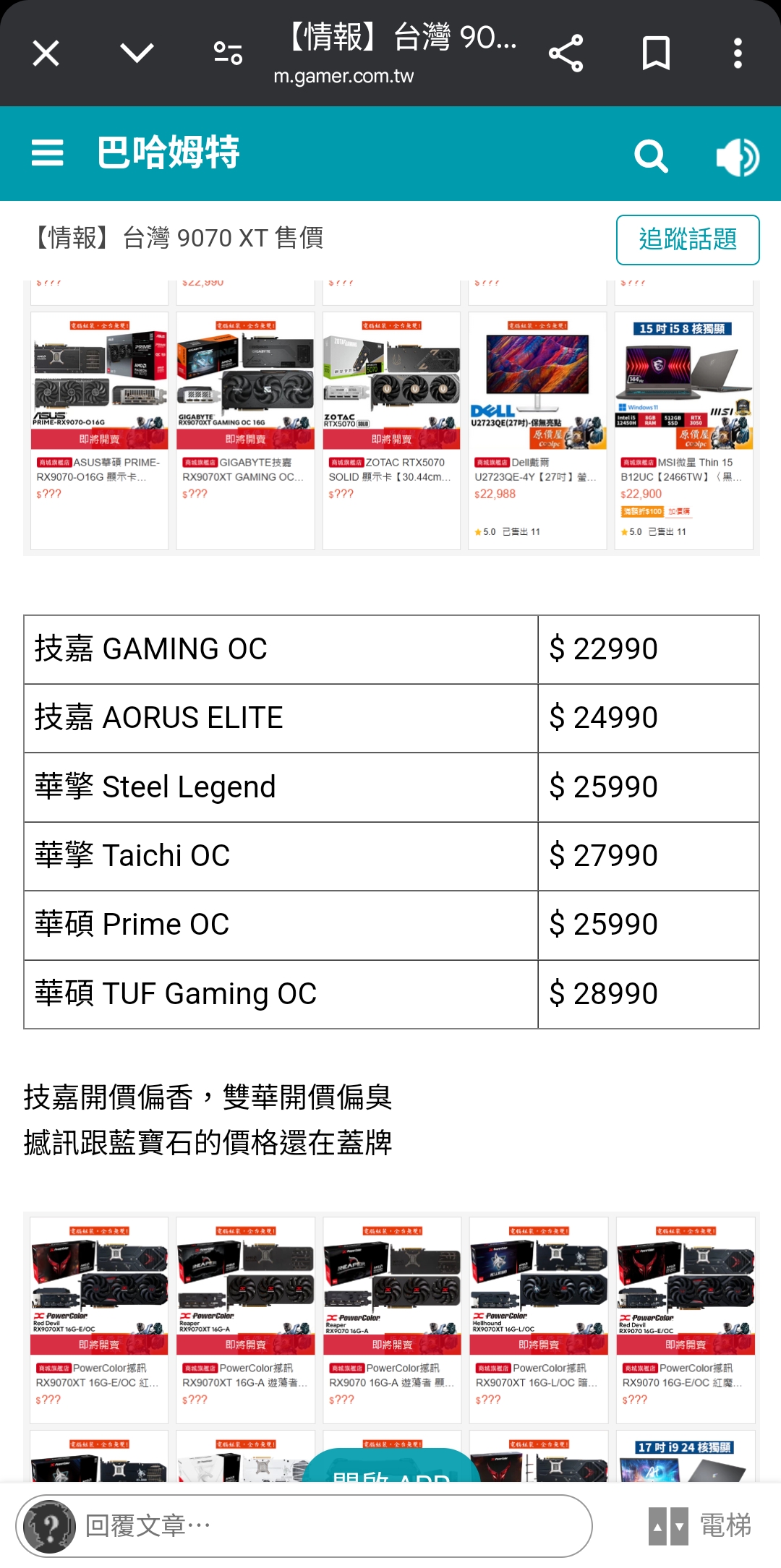Search on 巴哈姆特
This screenshot has width=781, height=1568.
point(651,155)
